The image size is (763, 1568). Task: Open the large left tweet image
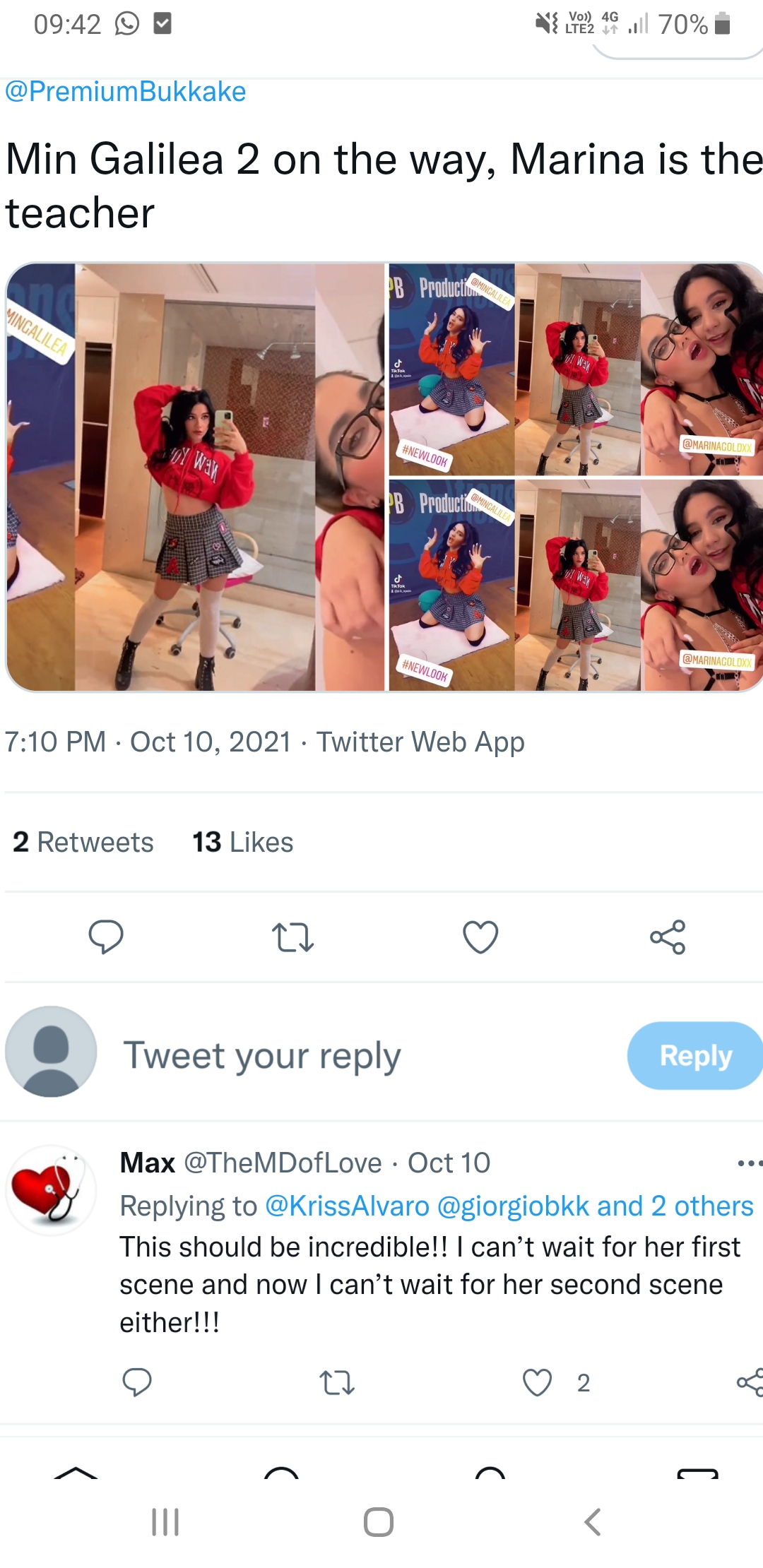pos(196,477)
